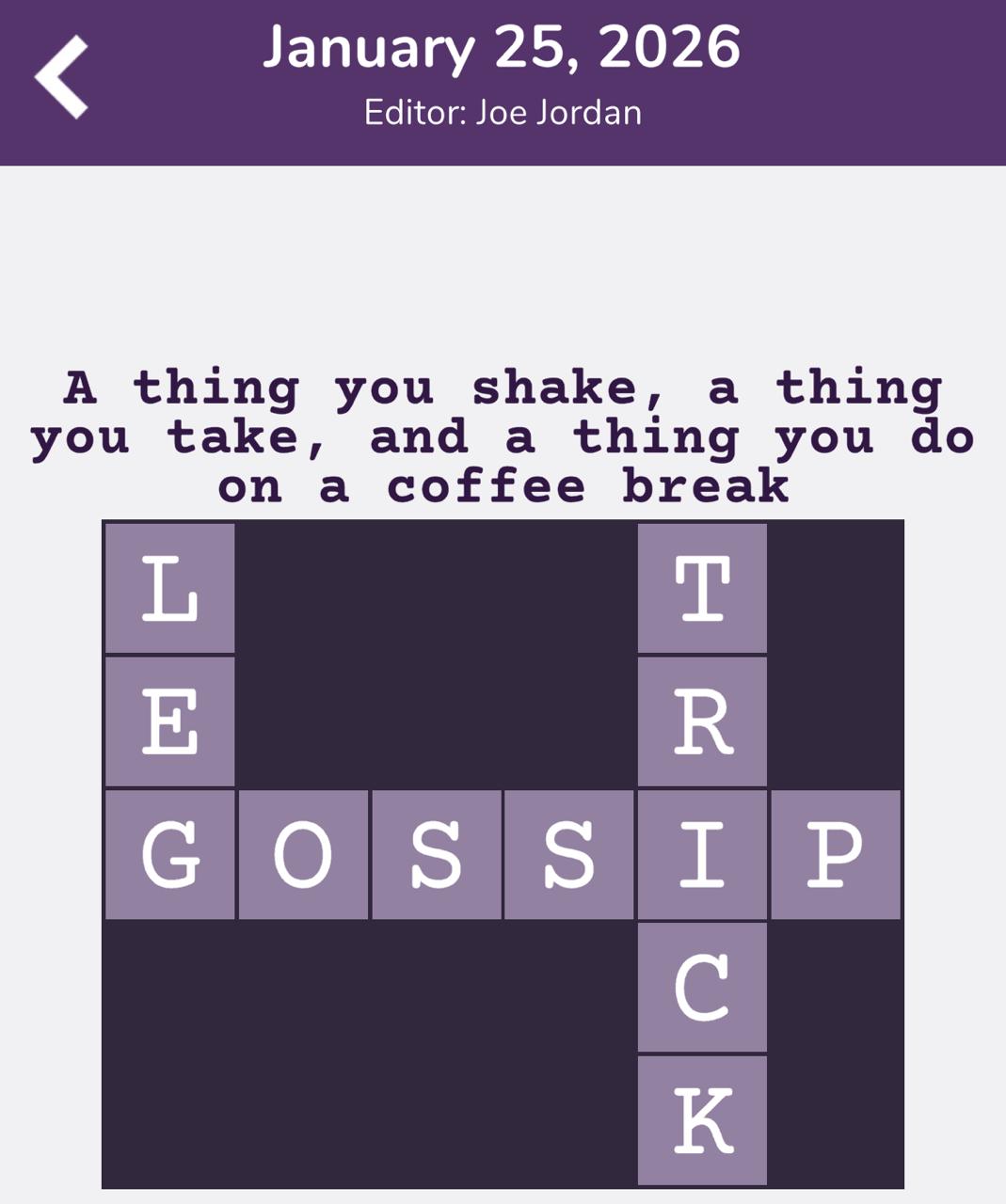This screenshot has height=1204, width=1006.
Task: Click the Editor: Joe Jordan text
Action: pos(503,112)
